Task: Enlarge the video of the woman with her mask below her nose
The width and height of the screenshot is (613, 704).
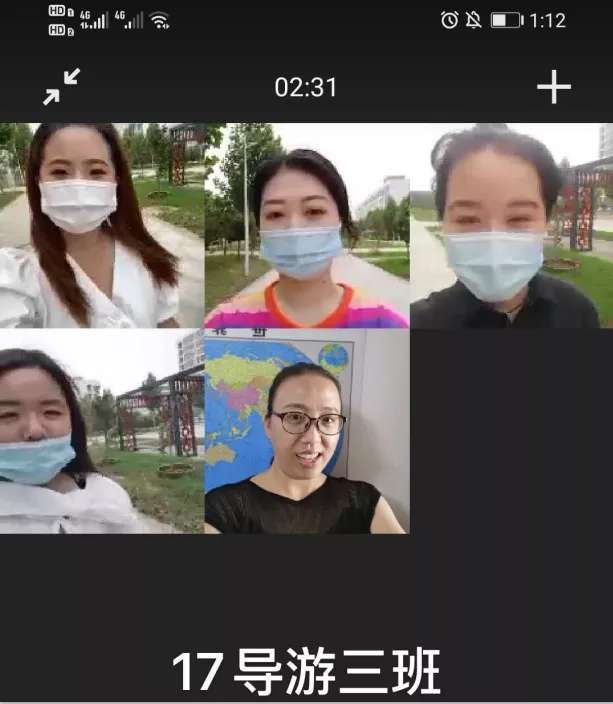Action: click(x=102, y=431)
